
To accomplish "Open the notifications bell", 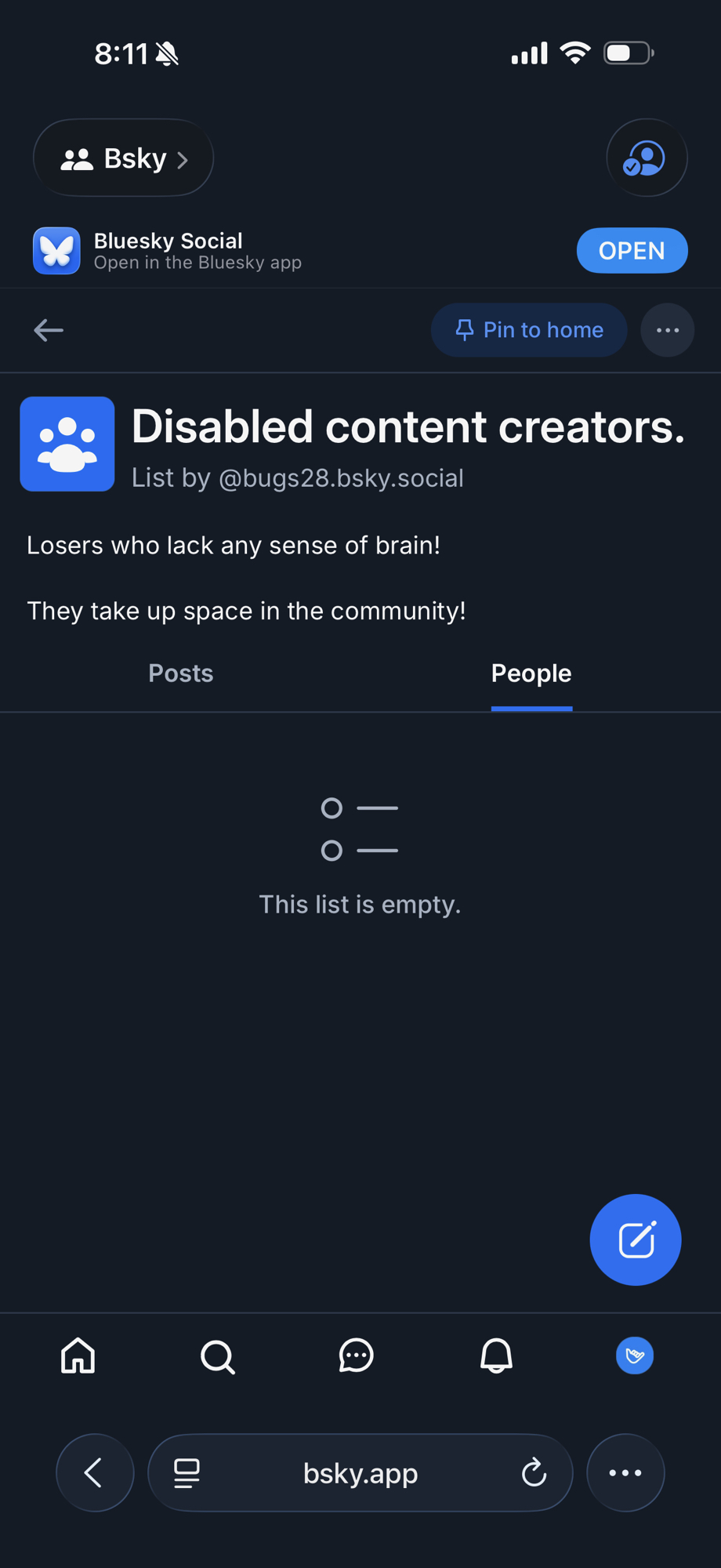I will 496,1356.
